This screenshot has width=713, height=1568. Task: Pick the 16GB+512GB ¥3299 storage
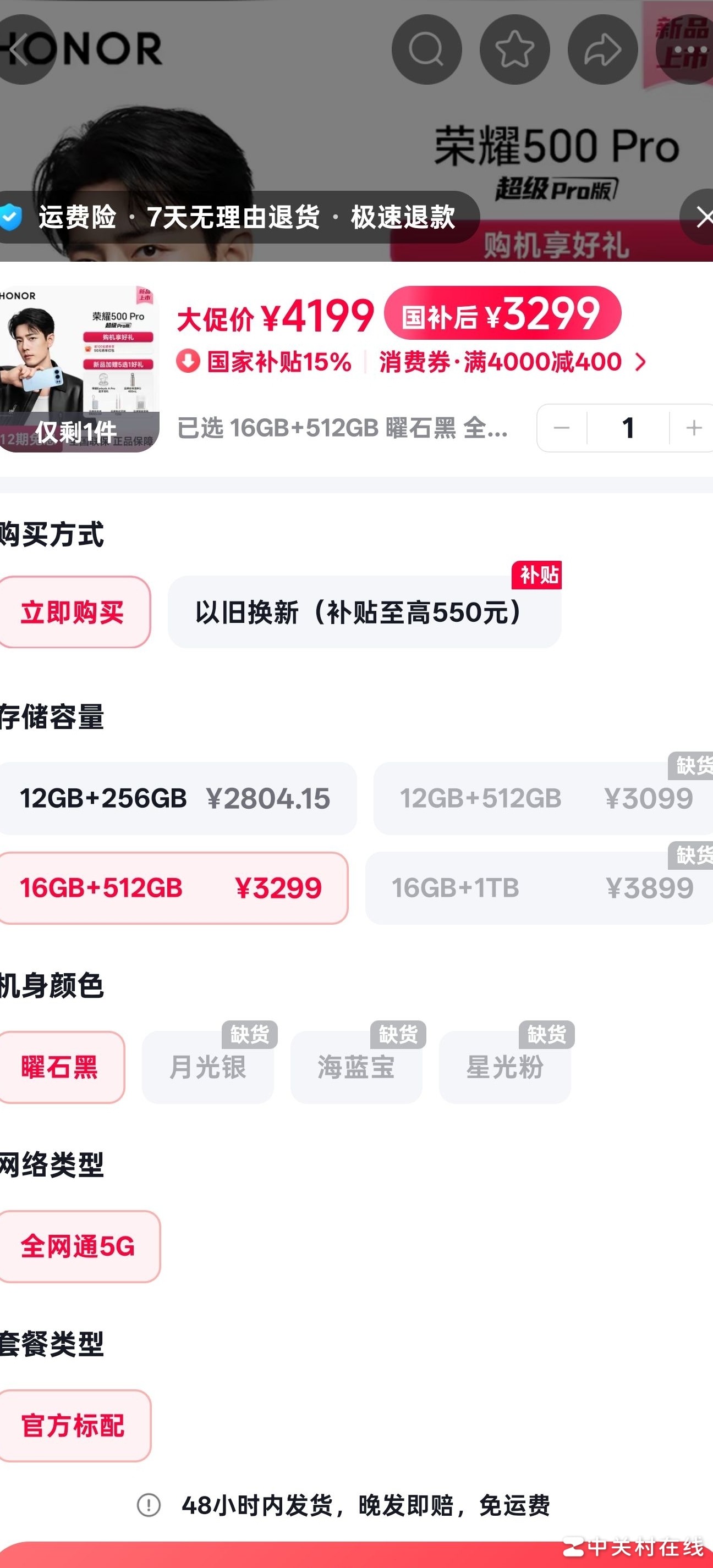(x=172, y=888)
